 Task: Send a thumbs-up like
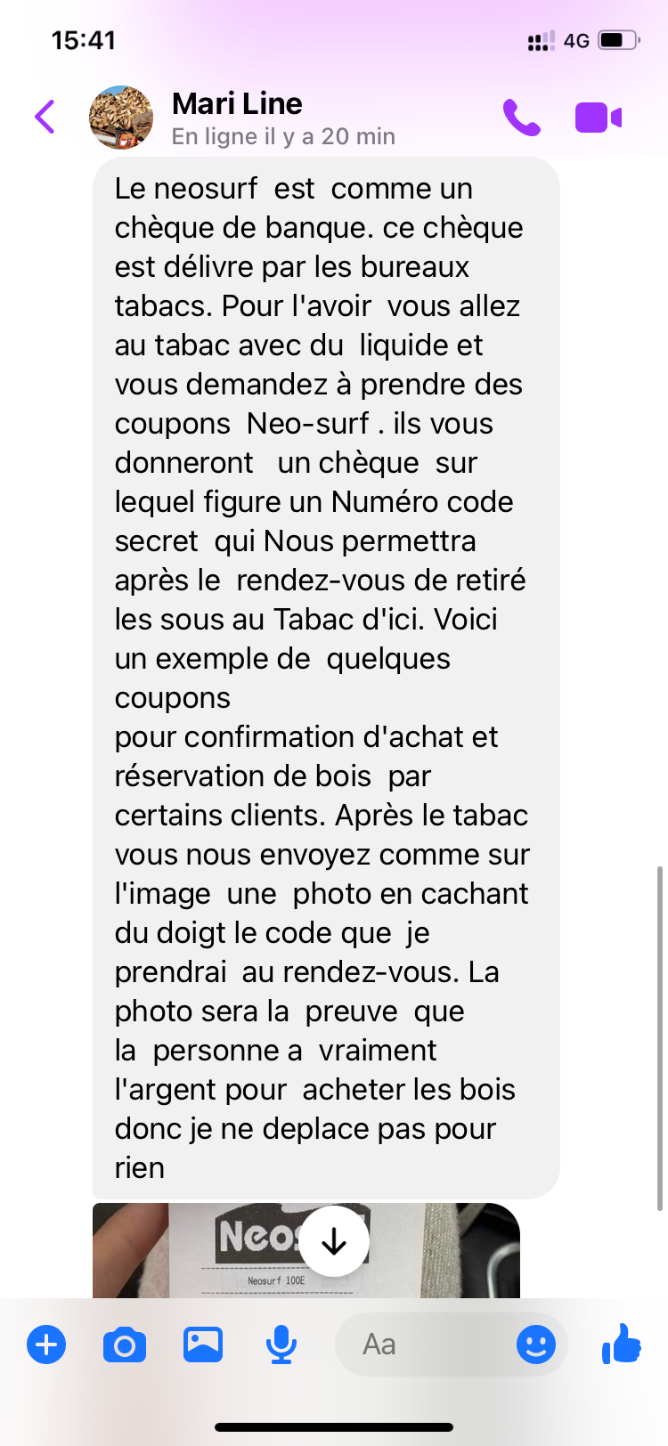(621, 1344)
